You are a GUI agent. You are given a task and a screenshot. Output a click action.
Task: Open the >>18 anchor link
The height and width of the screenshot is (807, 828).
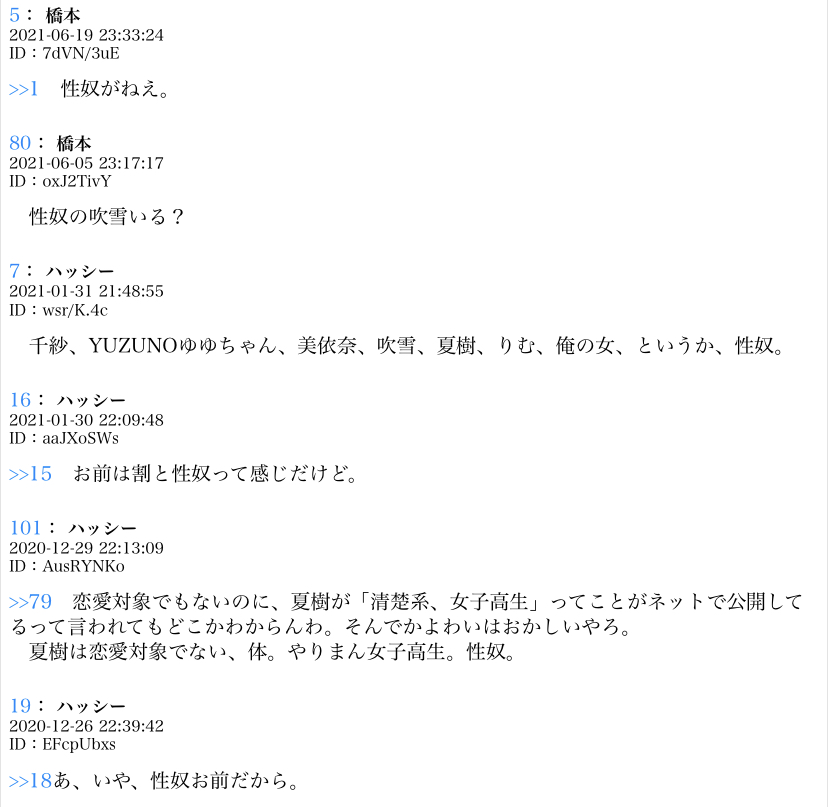[30, 780]
